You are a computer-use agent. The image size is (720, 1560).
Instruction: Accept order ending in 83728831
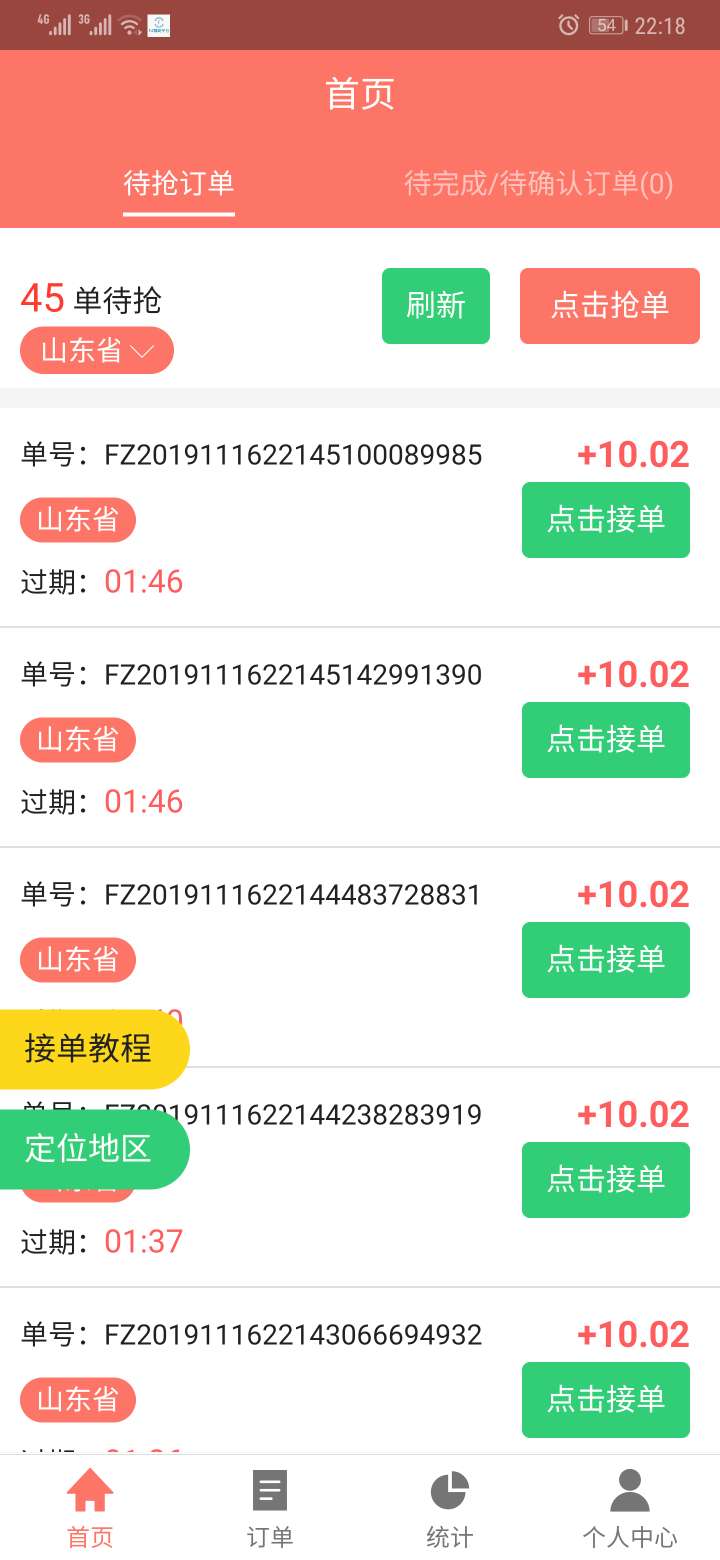(606, 960)
